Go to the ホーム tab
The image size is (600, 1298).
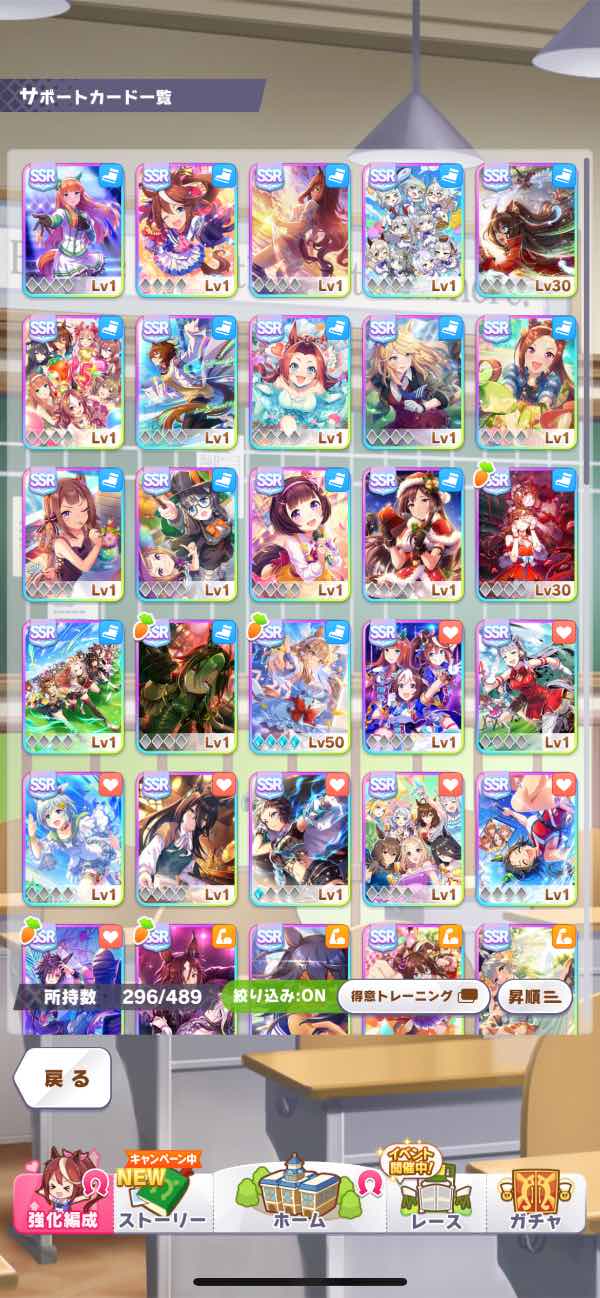point(299,1190)
